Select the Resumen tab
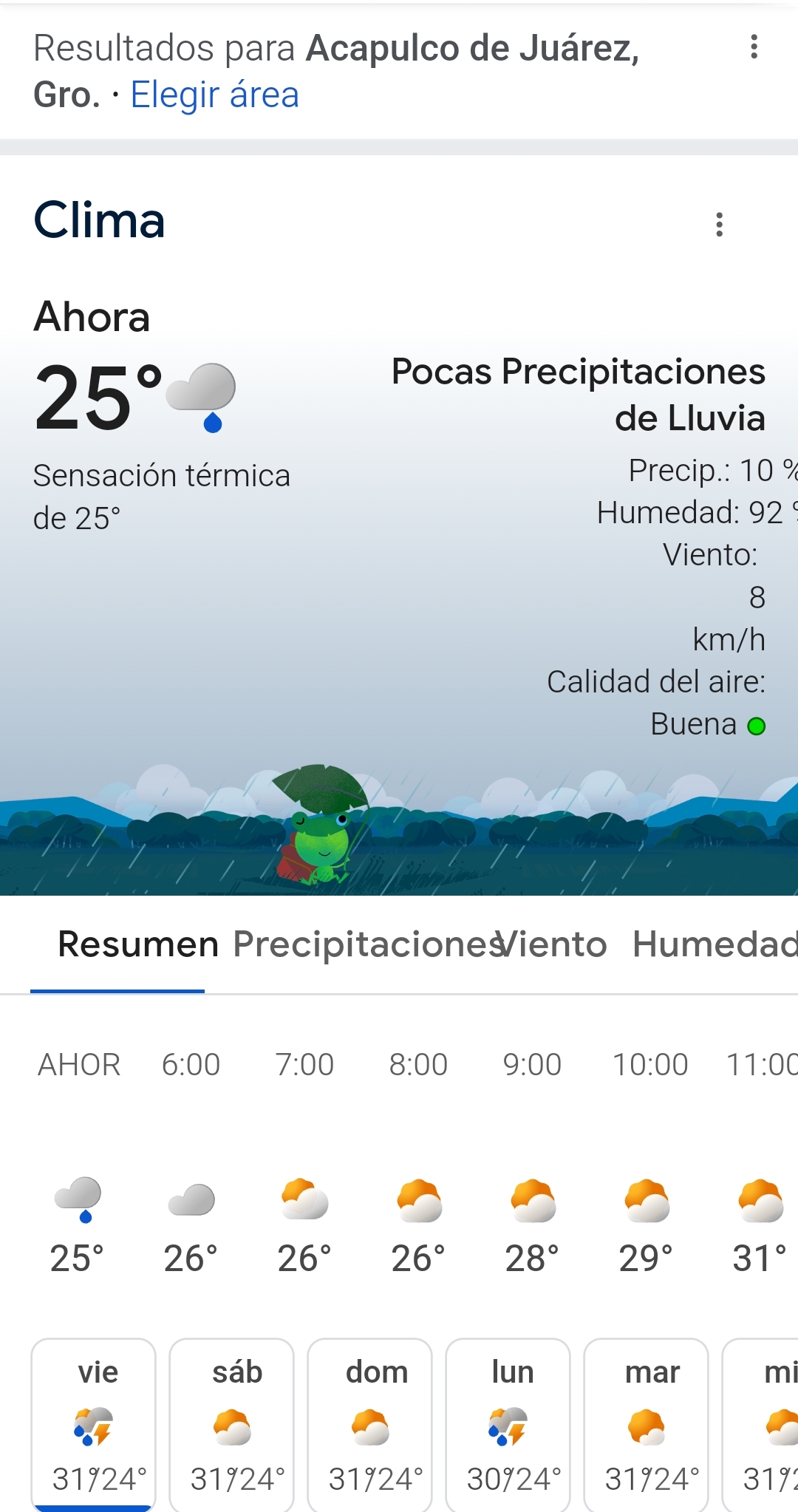 (137, 944)
